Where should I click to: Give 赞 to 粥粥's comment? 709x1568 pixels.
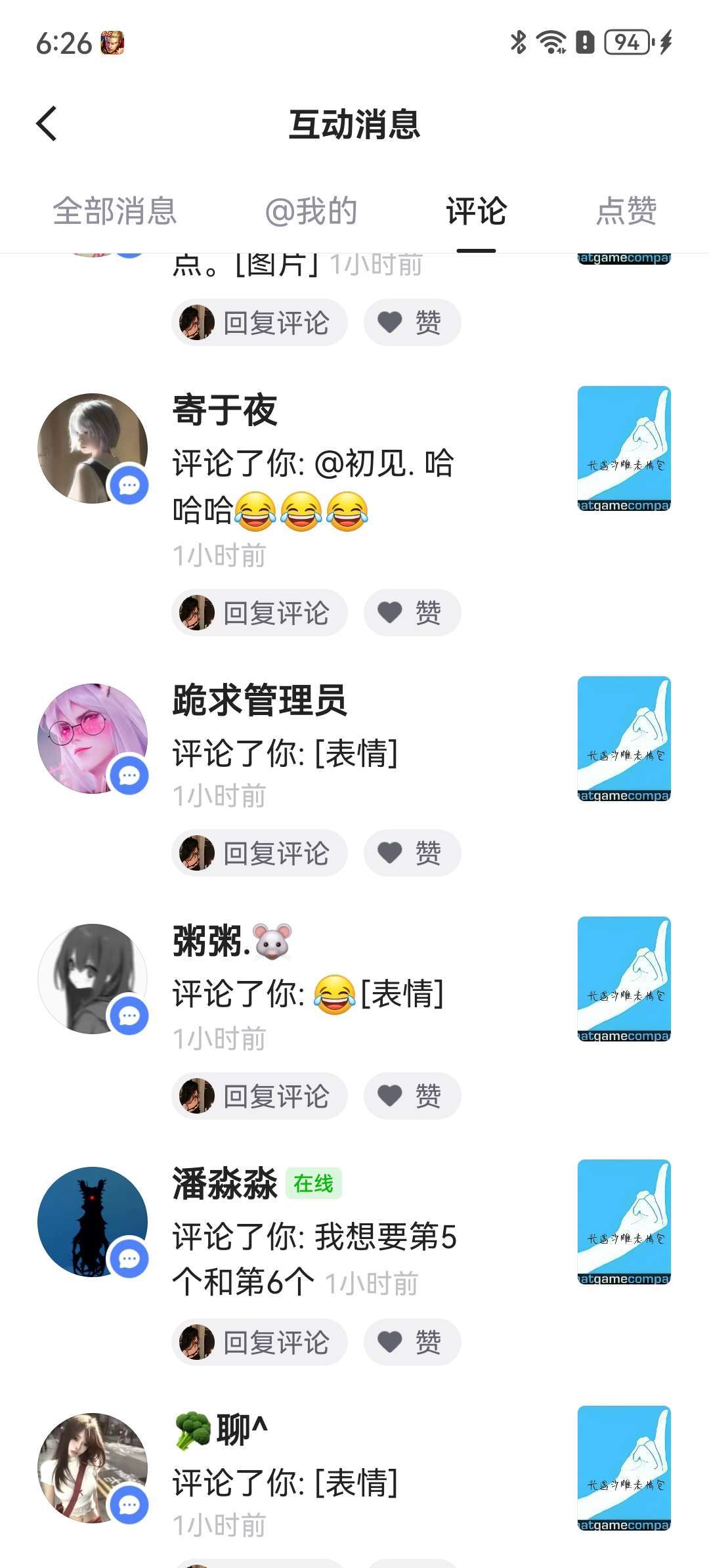[412, 1096]
